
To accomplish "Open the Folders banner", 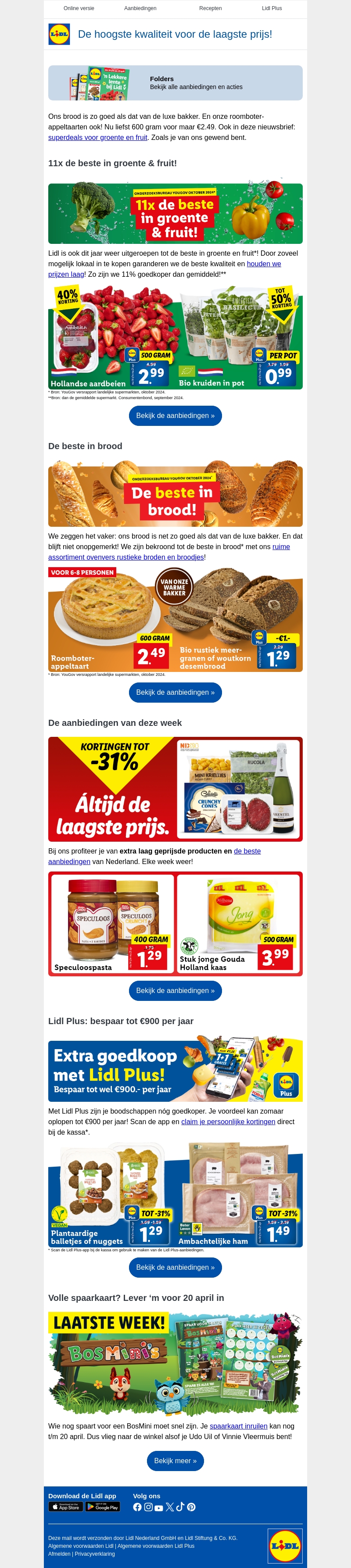I will tap(175, 83).
